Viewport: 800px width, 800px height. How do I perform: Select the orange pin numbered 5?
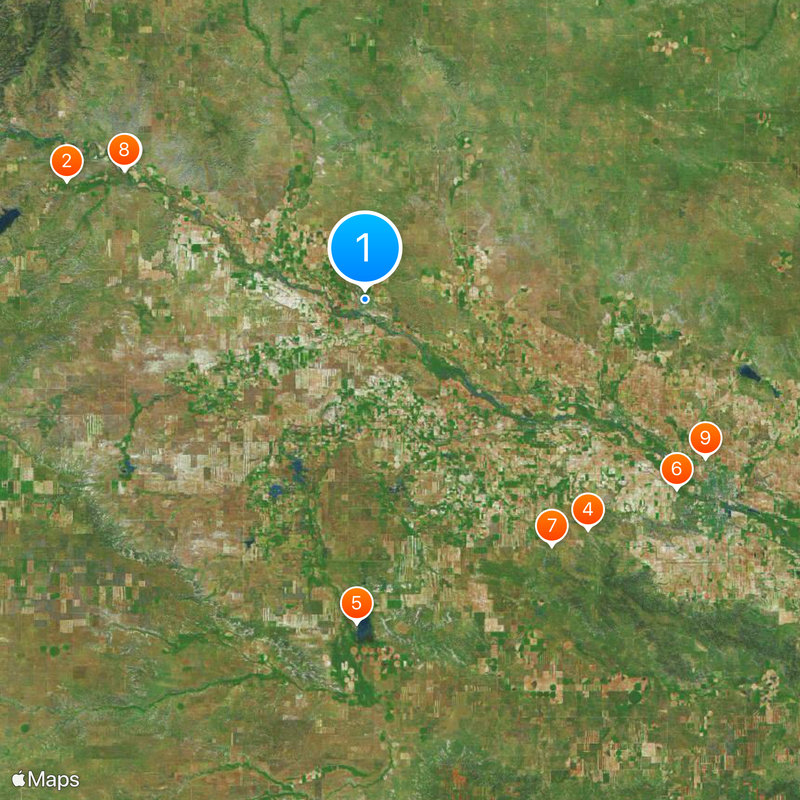(x=357, y=603)
